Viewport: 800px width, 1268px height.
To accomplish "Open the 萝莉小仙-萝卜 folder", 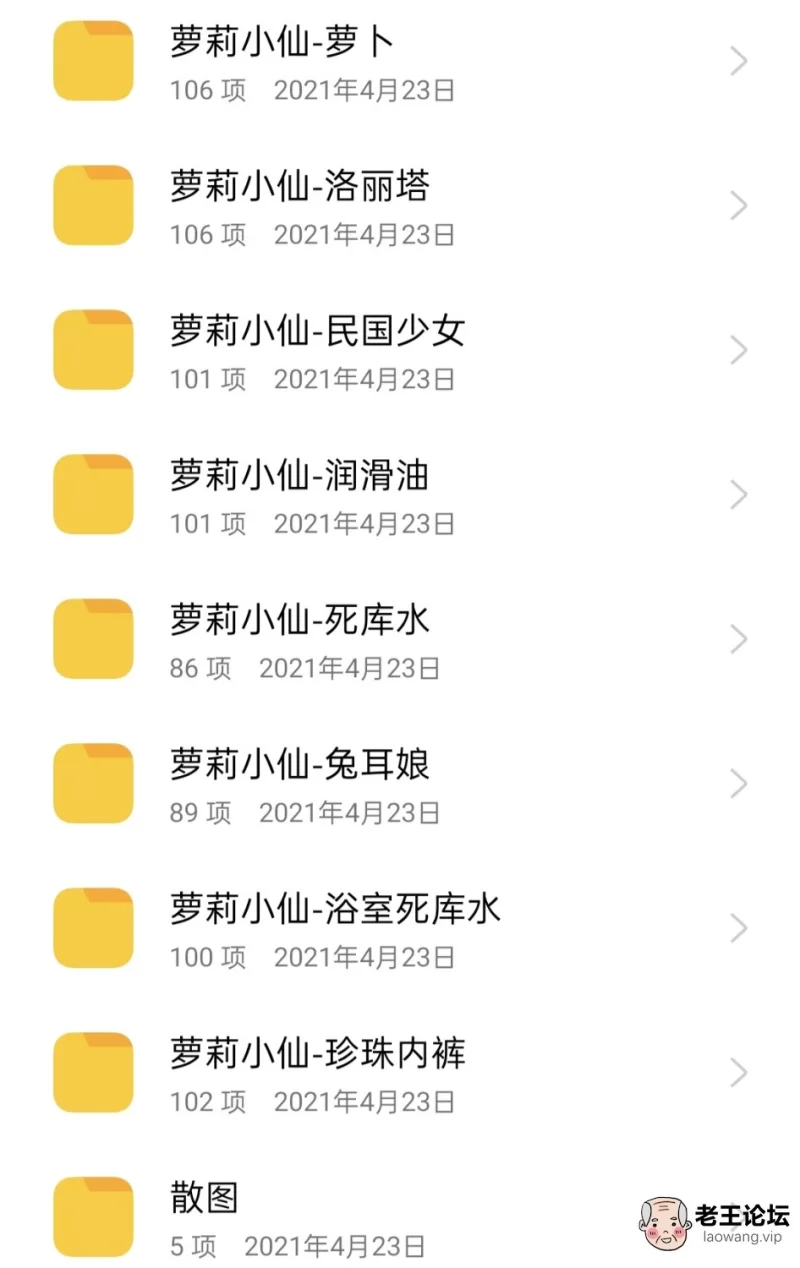I will coord(283,43).
